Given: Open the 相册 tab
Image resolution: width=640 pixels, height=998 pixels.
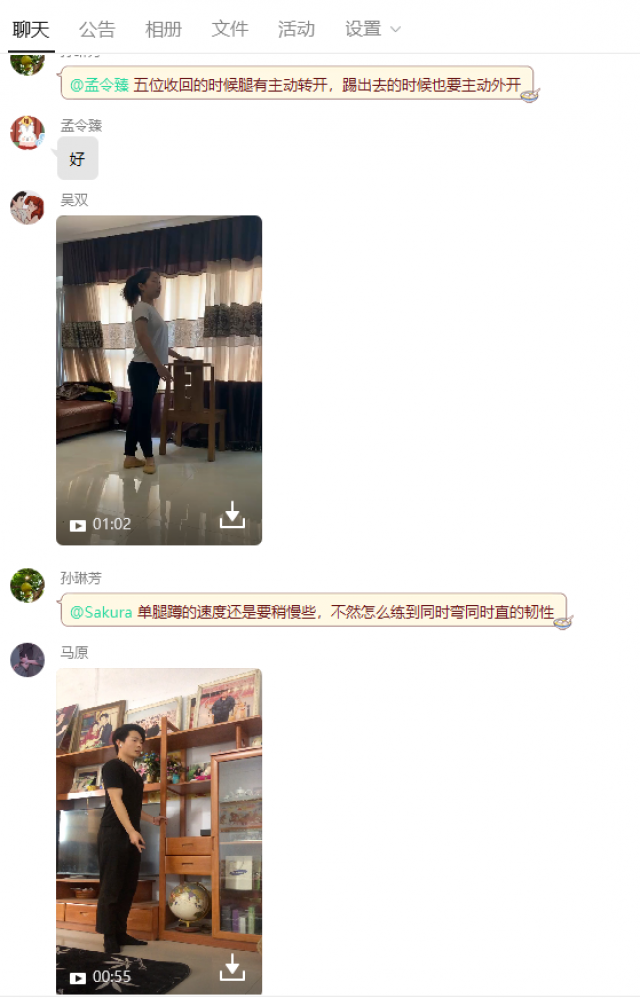Looking at the screenshot, I should point(163,29).
